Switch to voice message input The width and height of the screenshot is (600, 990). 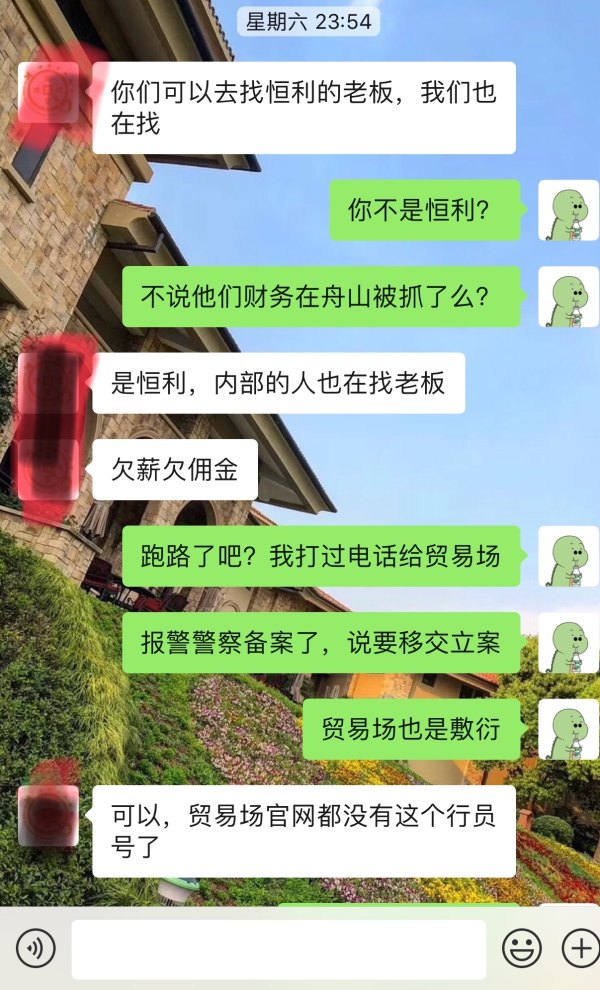pyautogui.click(x=36, y=948)
